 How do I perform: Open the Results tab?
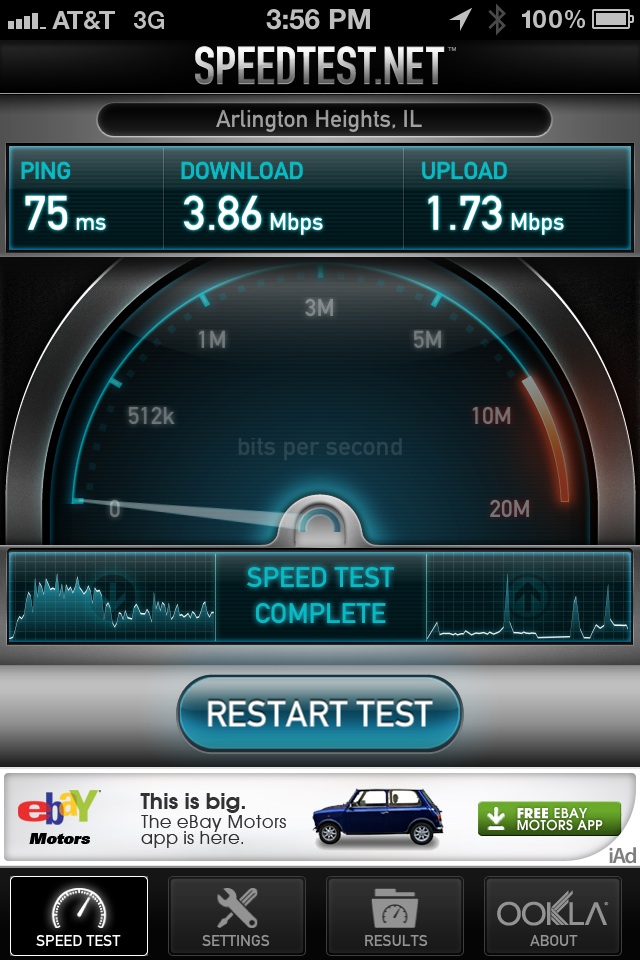395,916
